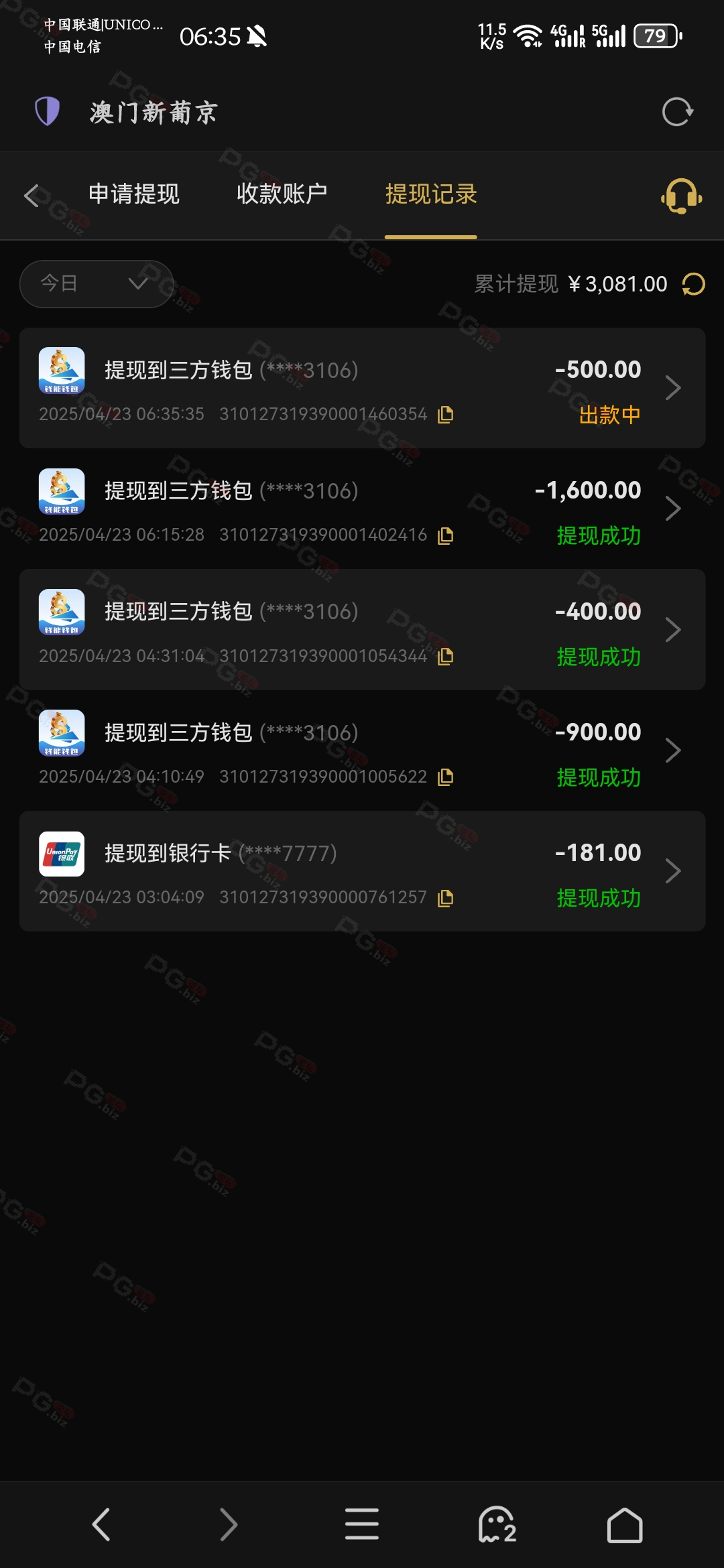The height and width of the screenshot is (1568, 724).
Task: Expand the 今日 date filter dropdown
Action: pos(97,283)
